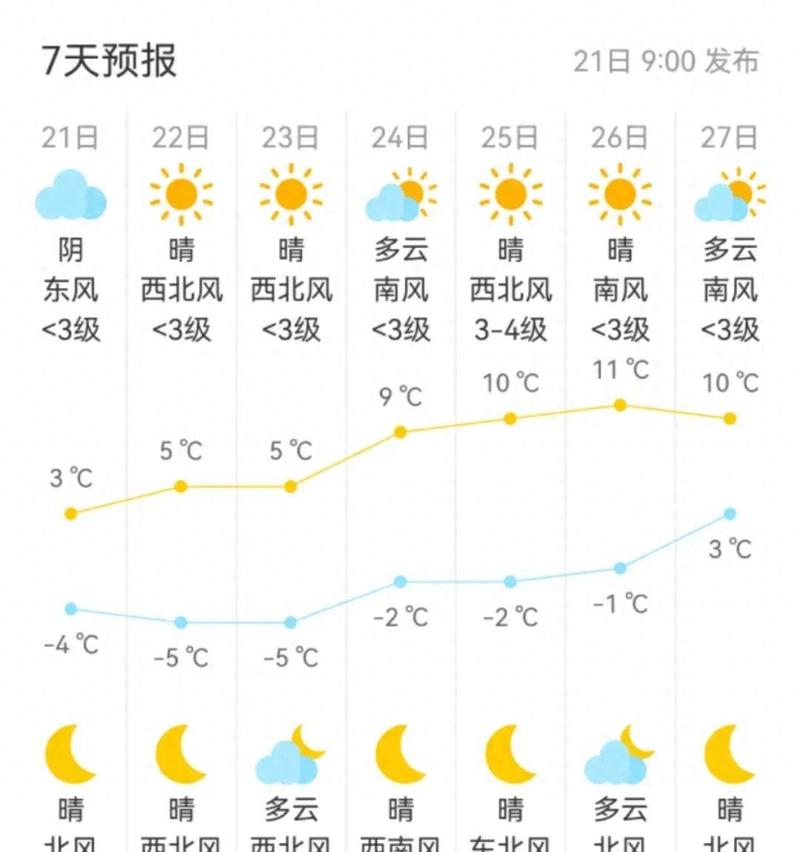
Task: Select the -5℃ low temperature label under 22日
Action: 180,656
